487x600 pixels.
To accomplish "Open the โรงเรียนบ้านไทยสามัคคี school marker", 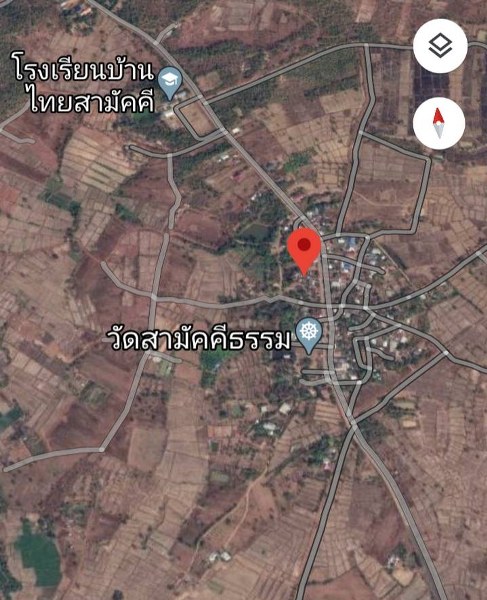I will pyautogui.click(x=170, y=83).
